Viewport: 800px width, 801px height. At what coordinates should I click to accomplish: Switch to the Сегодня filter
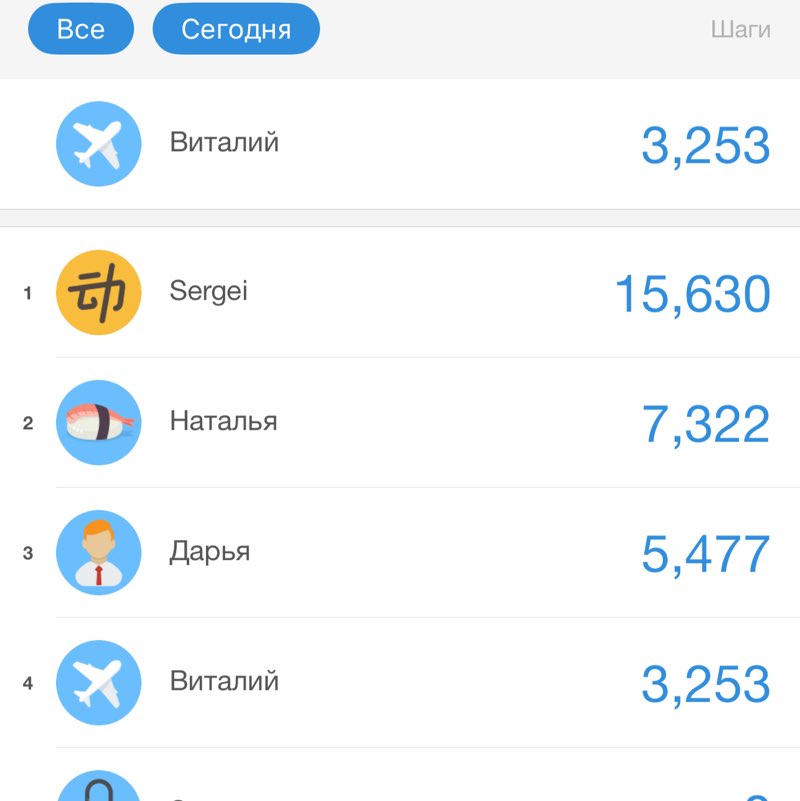click(x=235, y=28)
